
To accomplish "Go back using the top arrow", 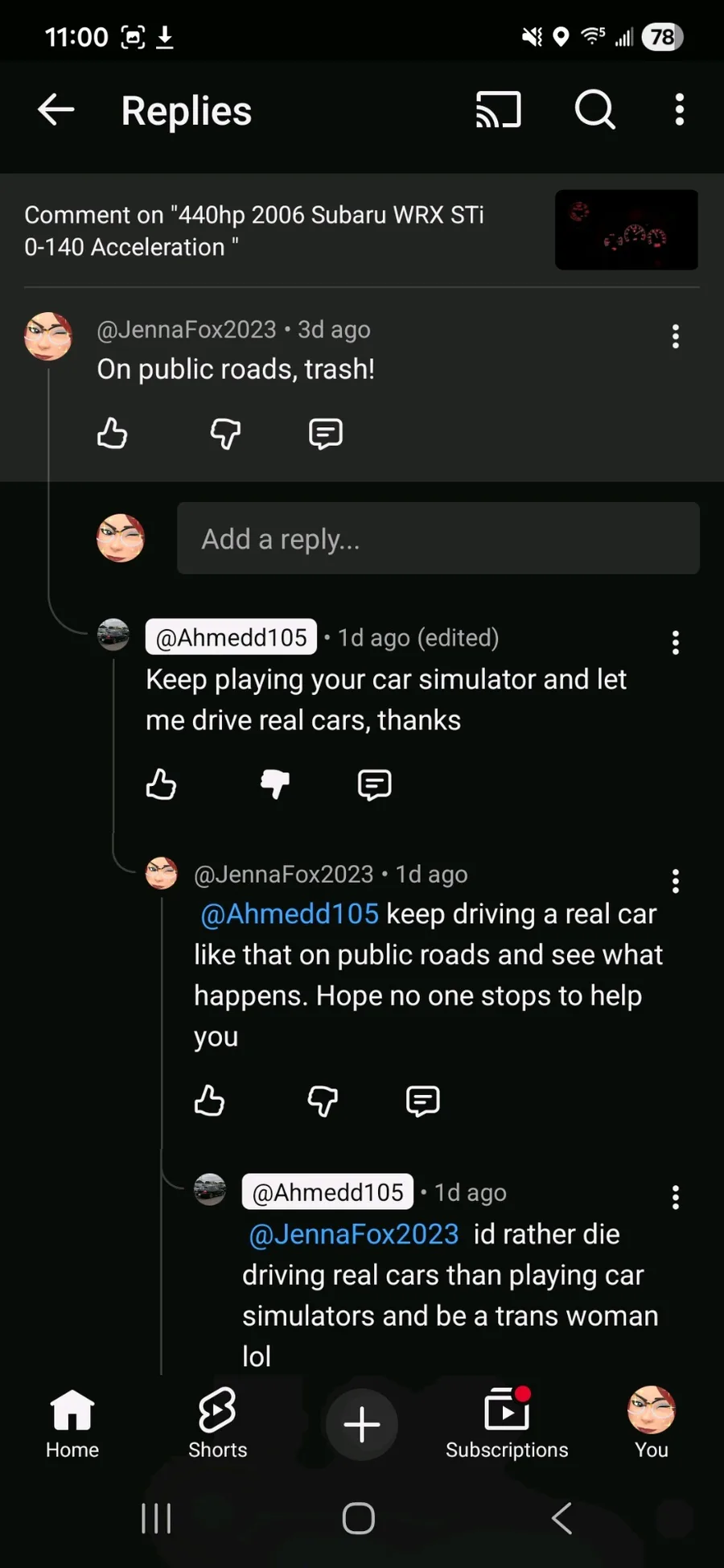I will 56,109.
